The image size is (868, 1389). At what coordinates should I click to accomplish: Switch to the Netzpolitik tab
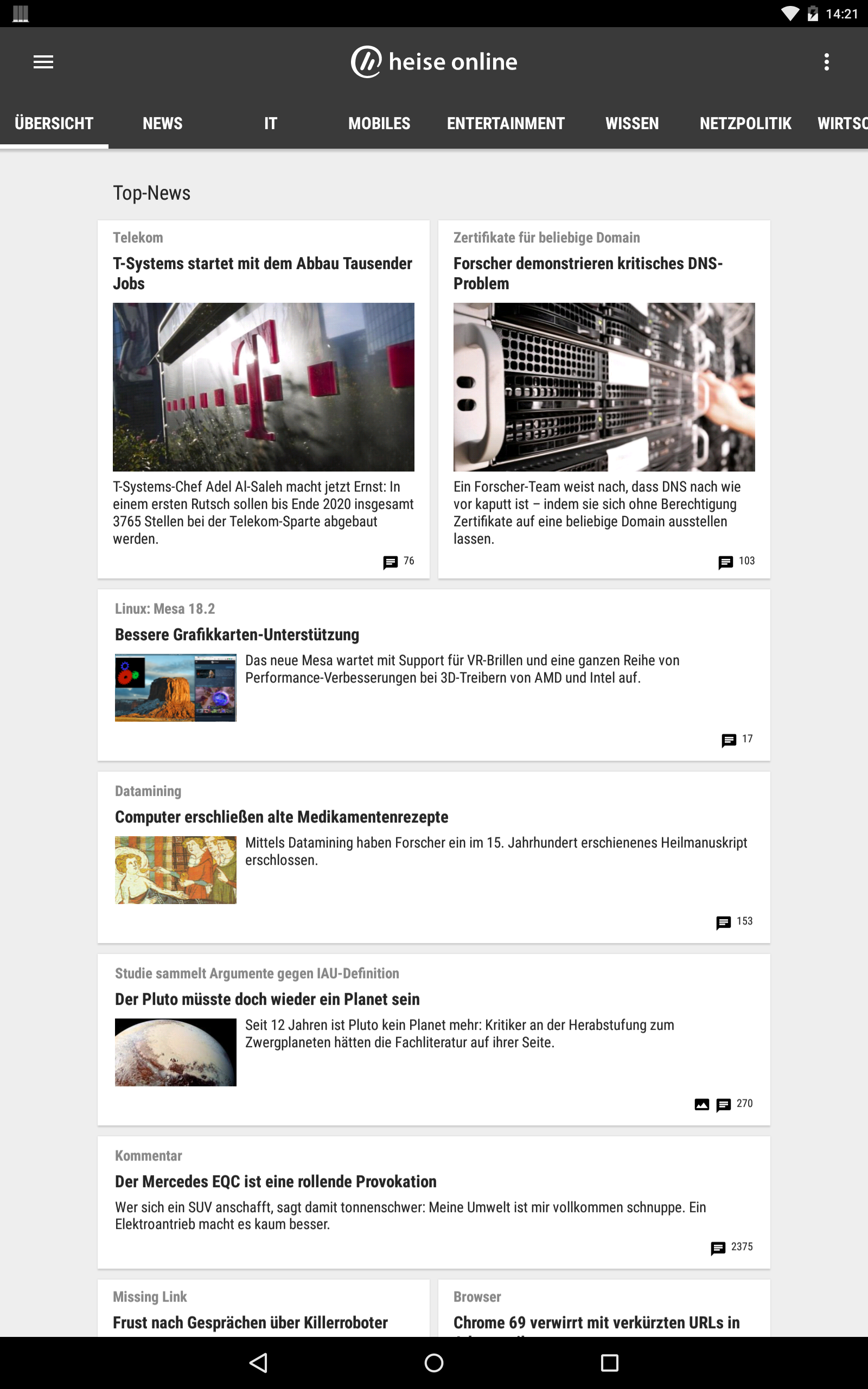pos(745,123)
